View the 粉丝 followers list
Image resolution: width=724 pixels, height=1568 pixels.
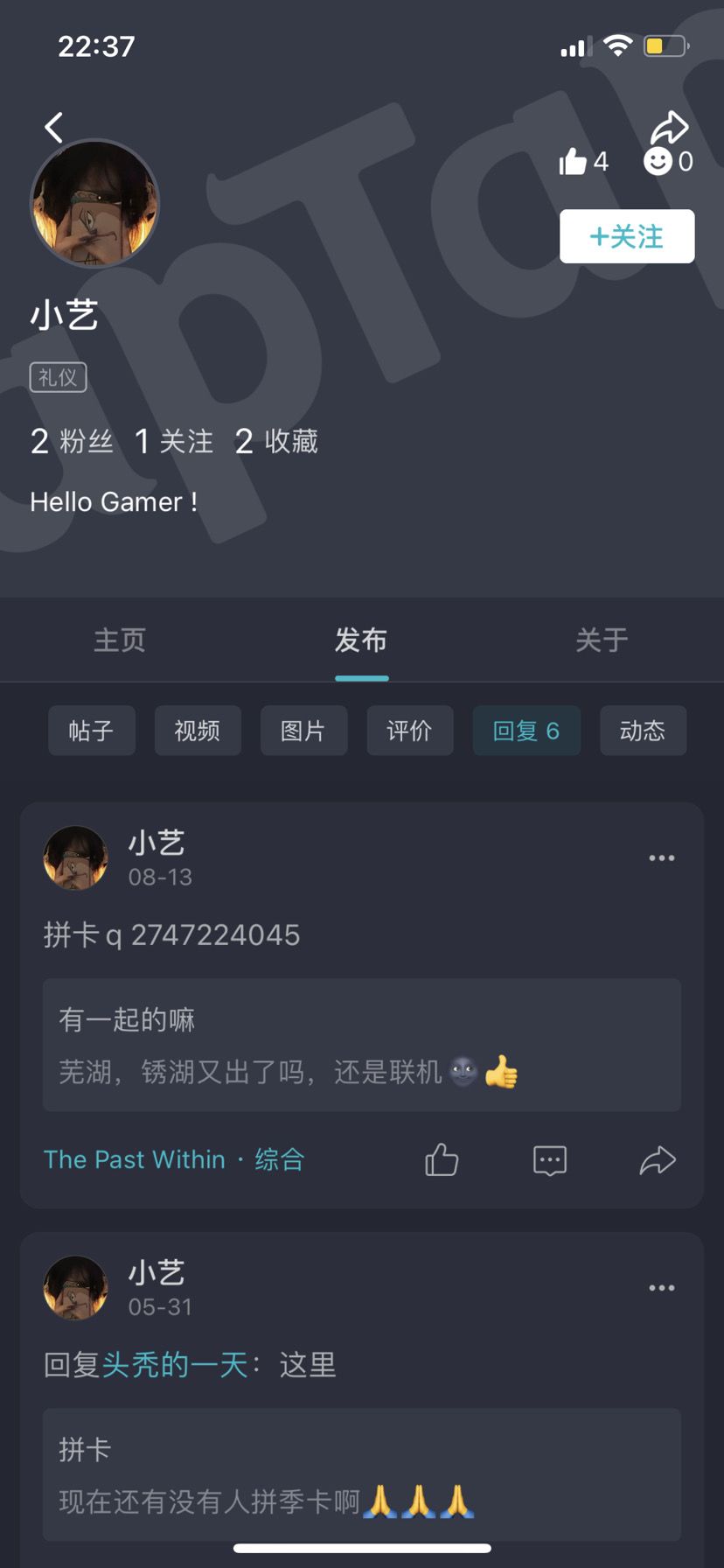point(72,441)
